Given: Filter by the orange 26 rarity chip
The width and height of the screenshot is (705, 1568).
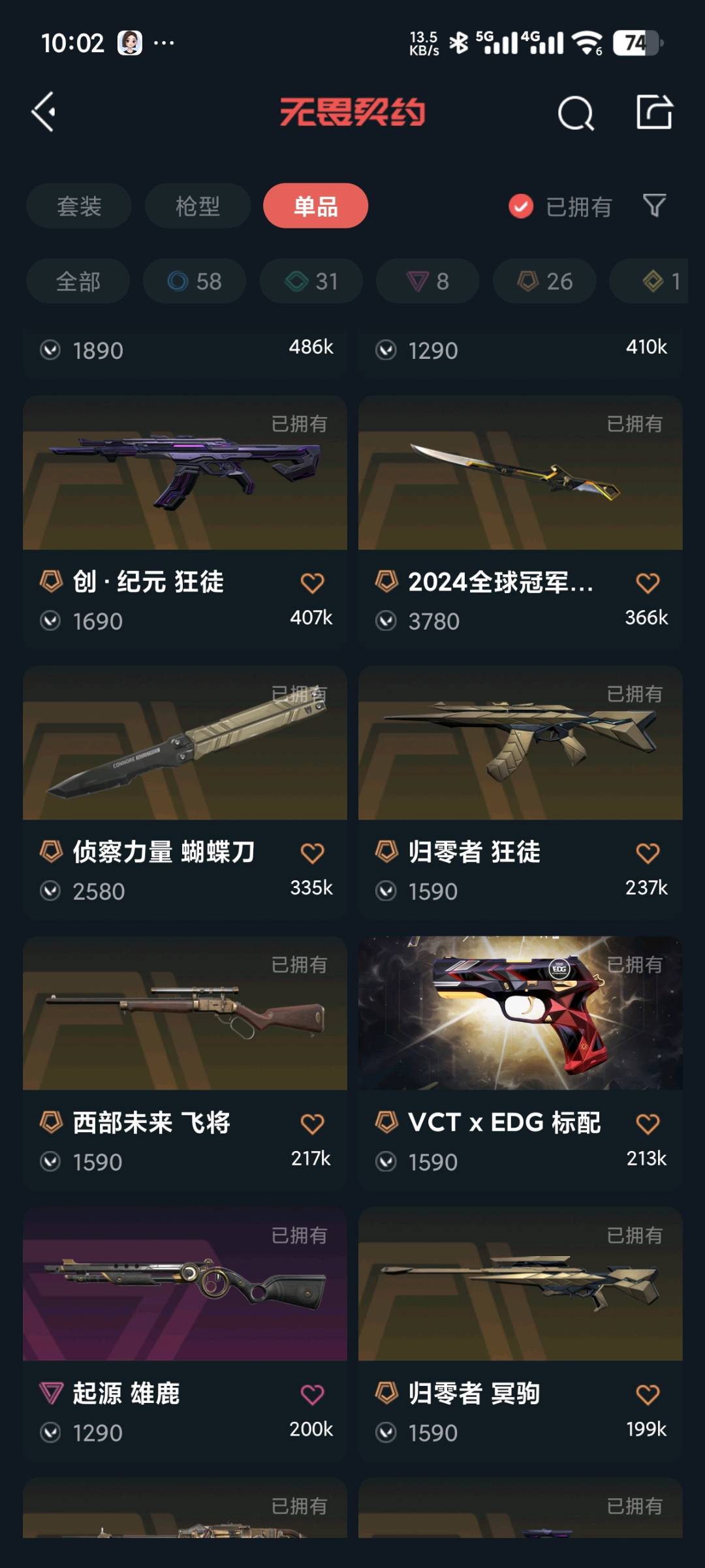Looking at the screenshot, I should point(544,281).
